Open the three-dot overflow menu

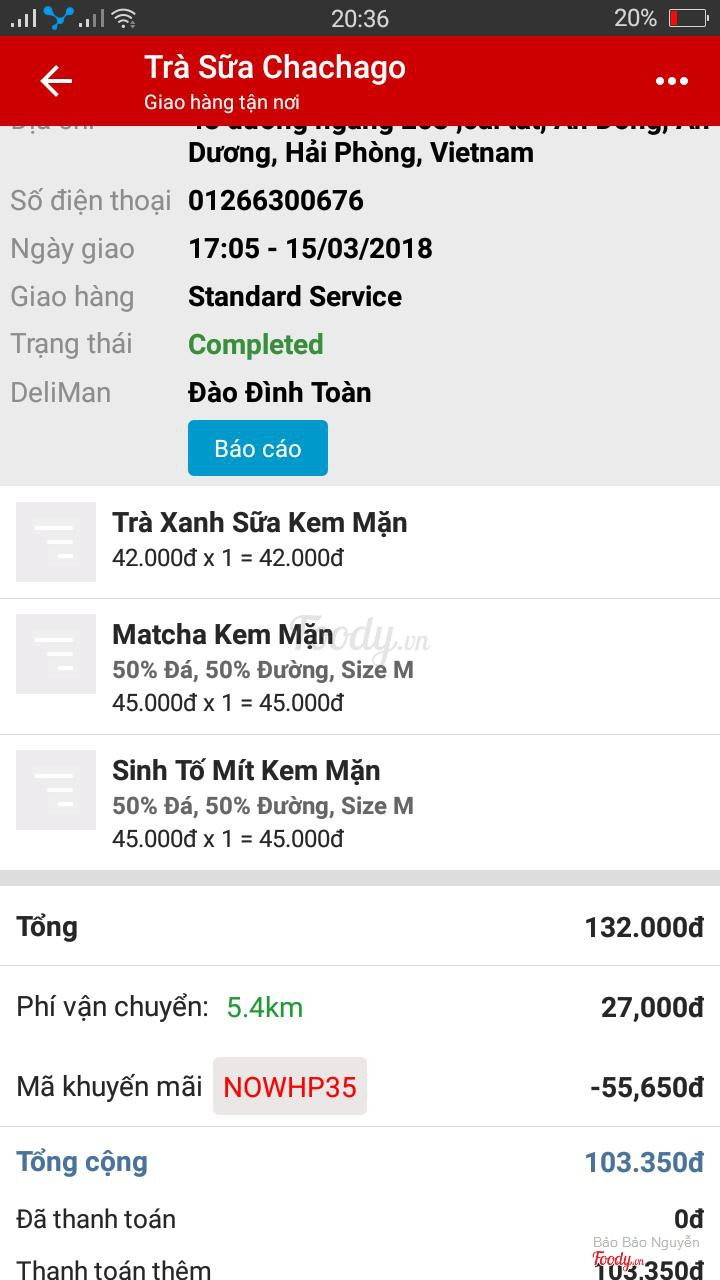672,81
